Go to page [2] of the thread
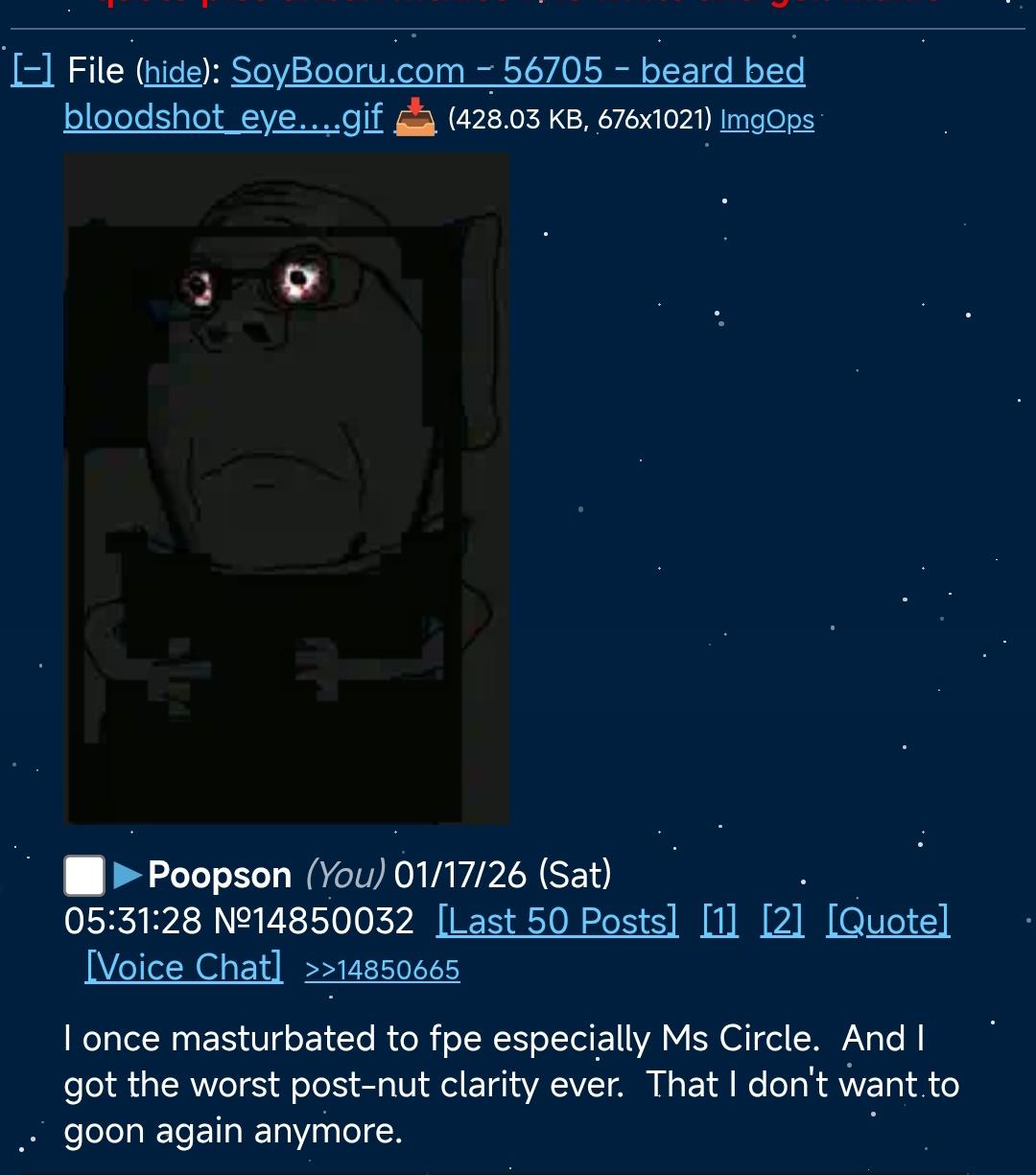This screenshot has height=1175, width=1036. coord(782,921)
